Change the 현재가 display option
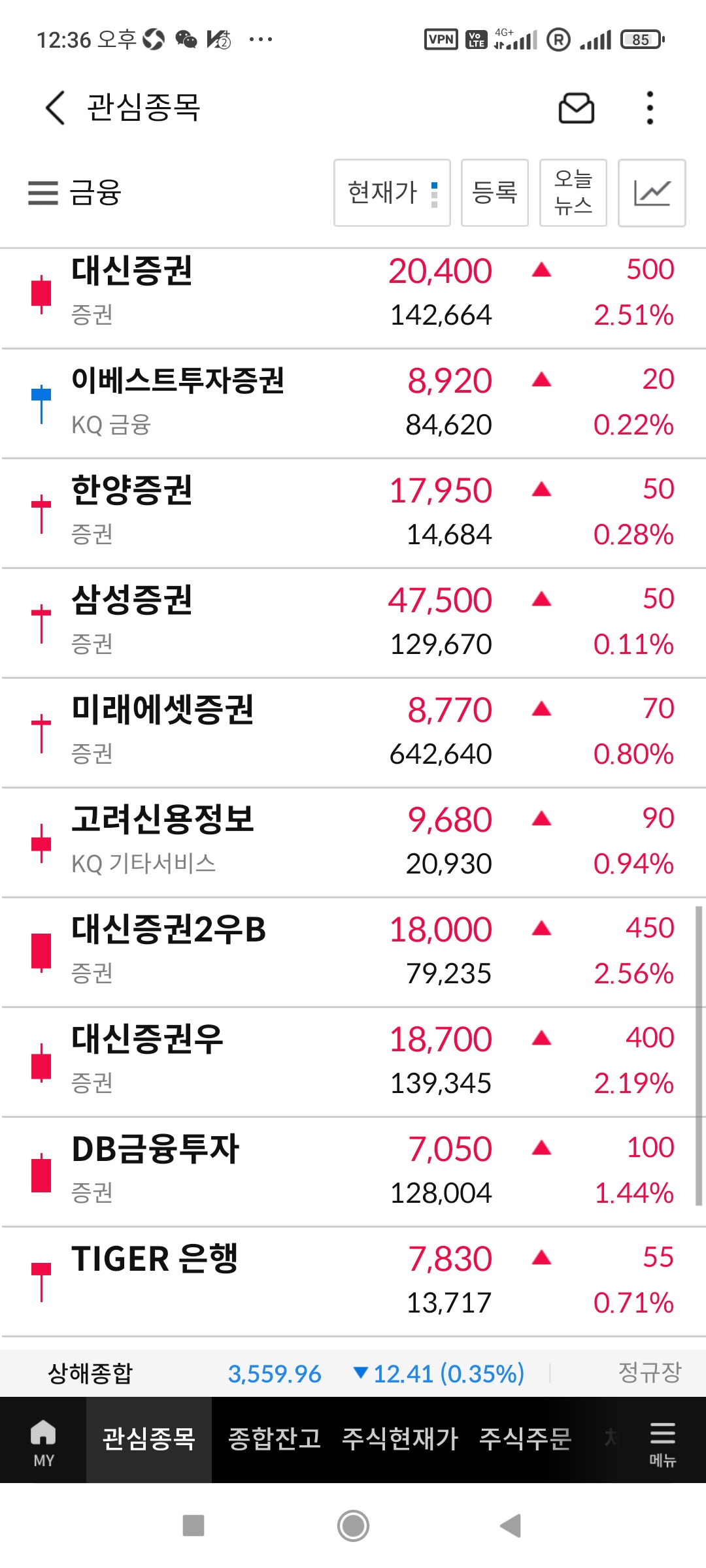 [x=392, y=193]
